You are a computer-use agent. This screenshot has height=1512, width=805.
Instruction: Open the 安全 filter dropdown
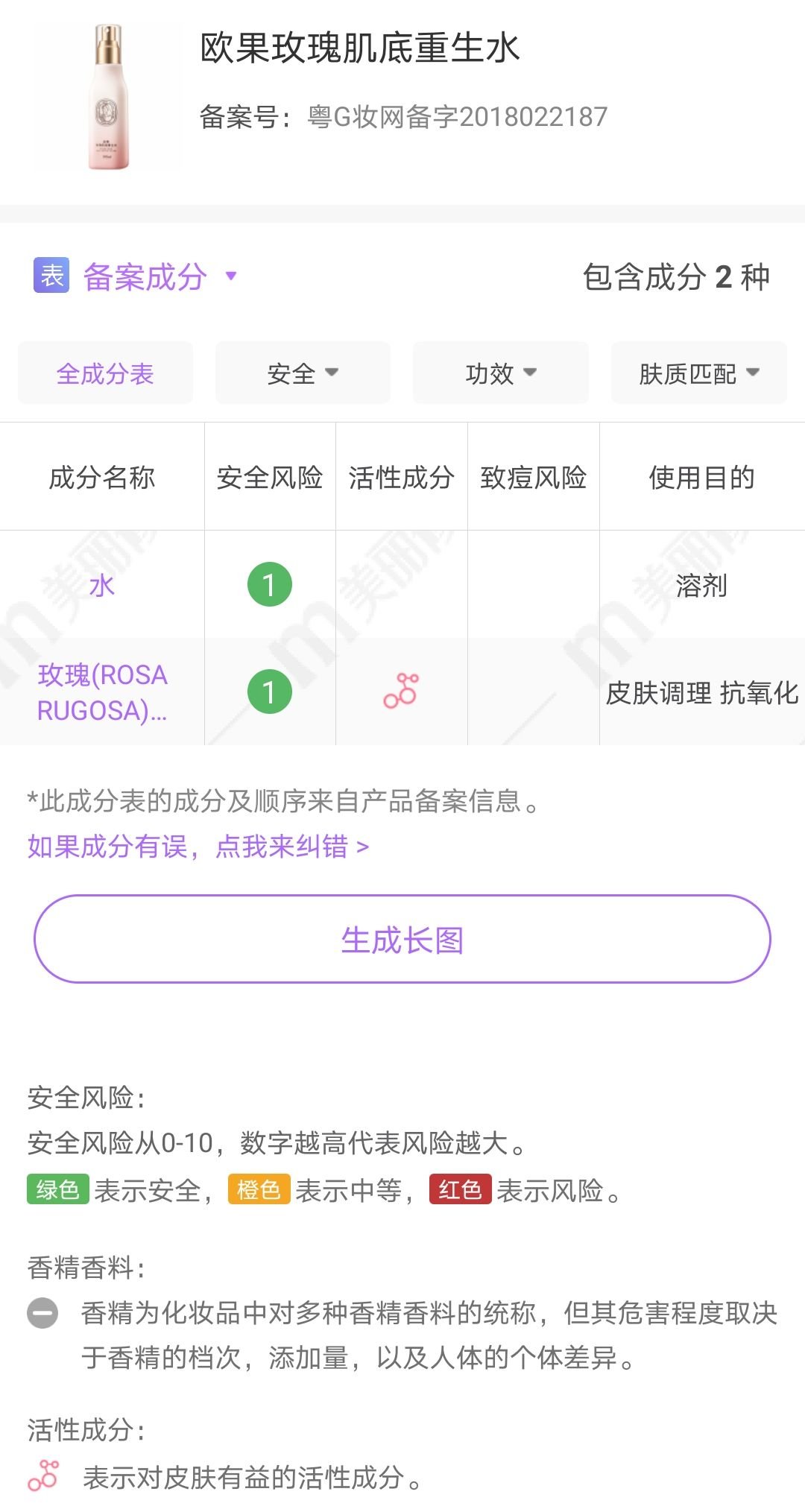pos(303,373)
